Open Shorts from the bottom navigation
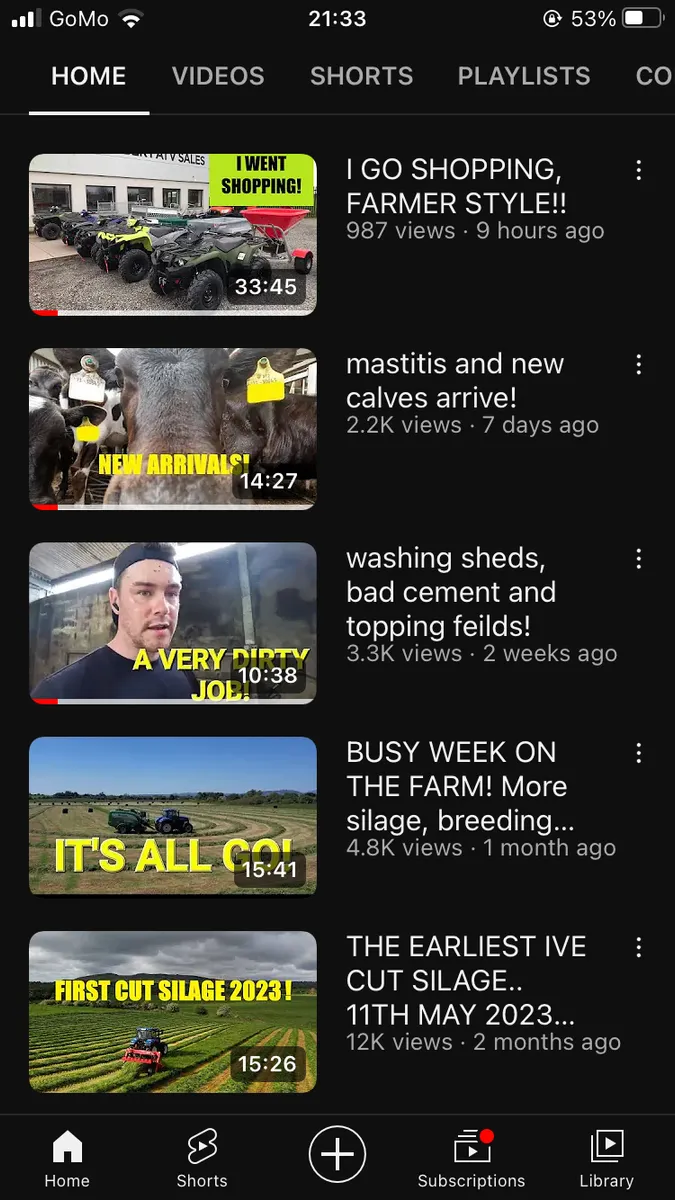 [x=202, y=1158]
